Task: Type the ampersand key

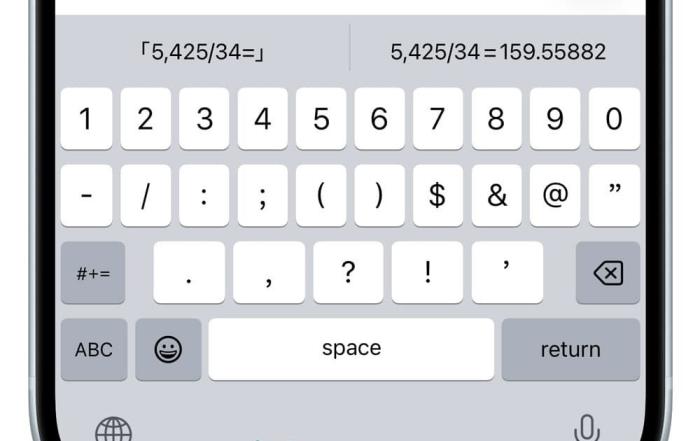Action: [496, 196]
